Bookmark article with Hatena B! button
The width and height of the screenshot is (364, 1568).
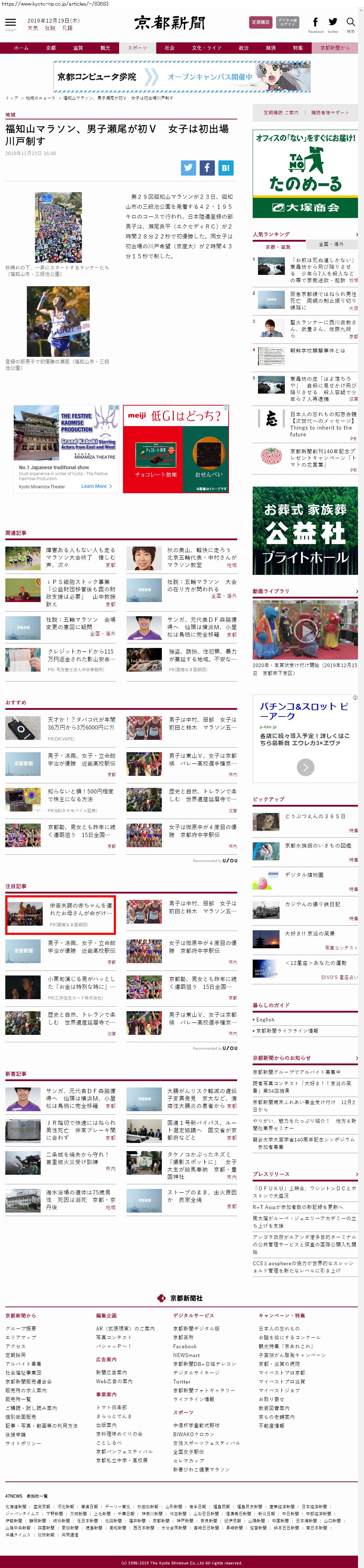click(225, 168)
